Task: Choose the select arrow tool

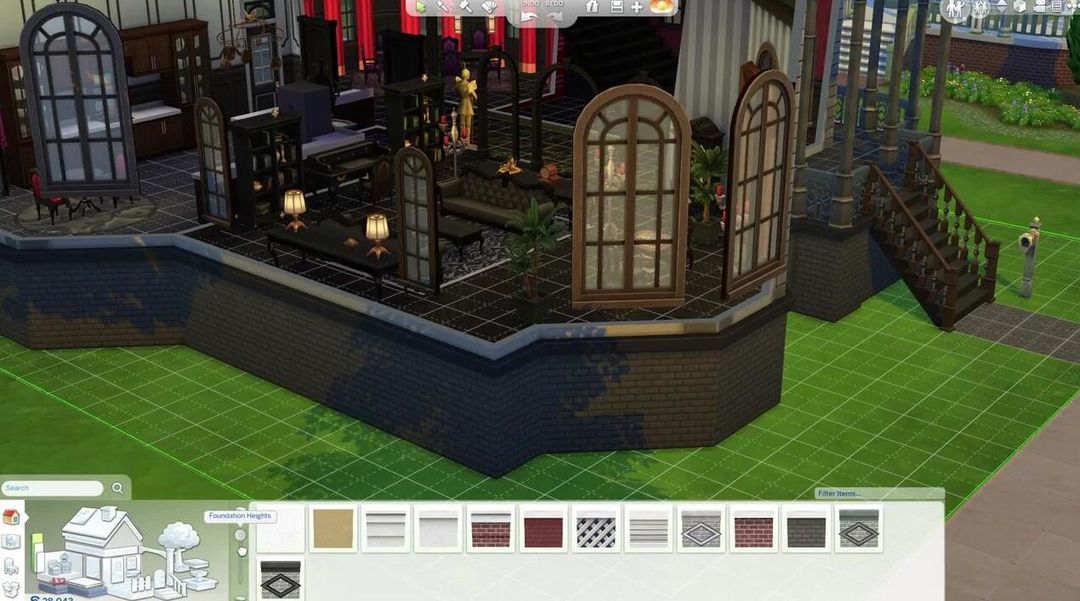Action: coord(420,7)
